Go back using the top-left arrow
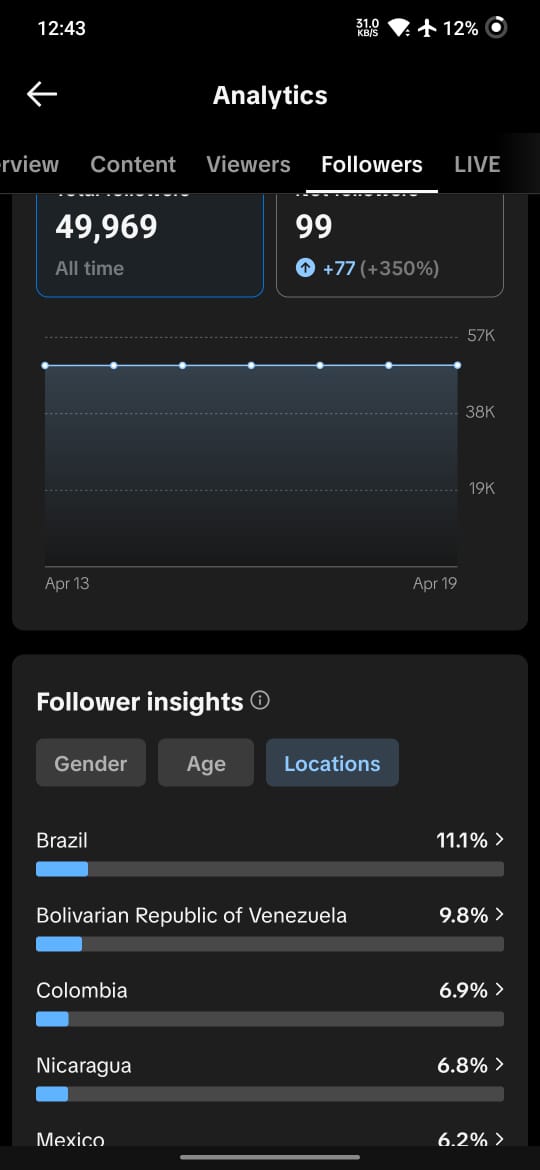The image size is (540, 1170). coord(42,94)
